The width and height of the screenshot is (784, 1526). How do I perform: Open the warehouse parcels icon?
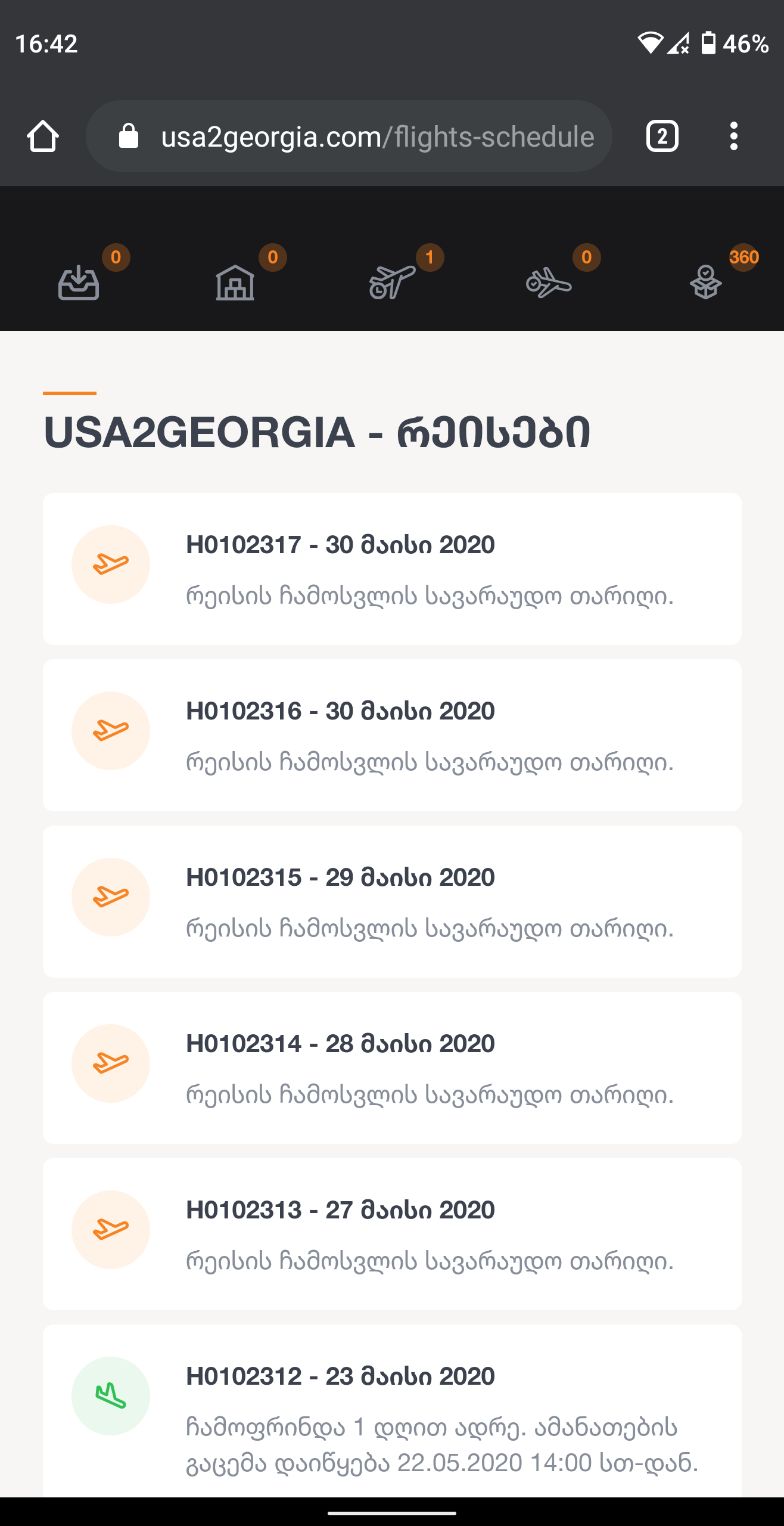pyautogui.click(x=235, y=282)
